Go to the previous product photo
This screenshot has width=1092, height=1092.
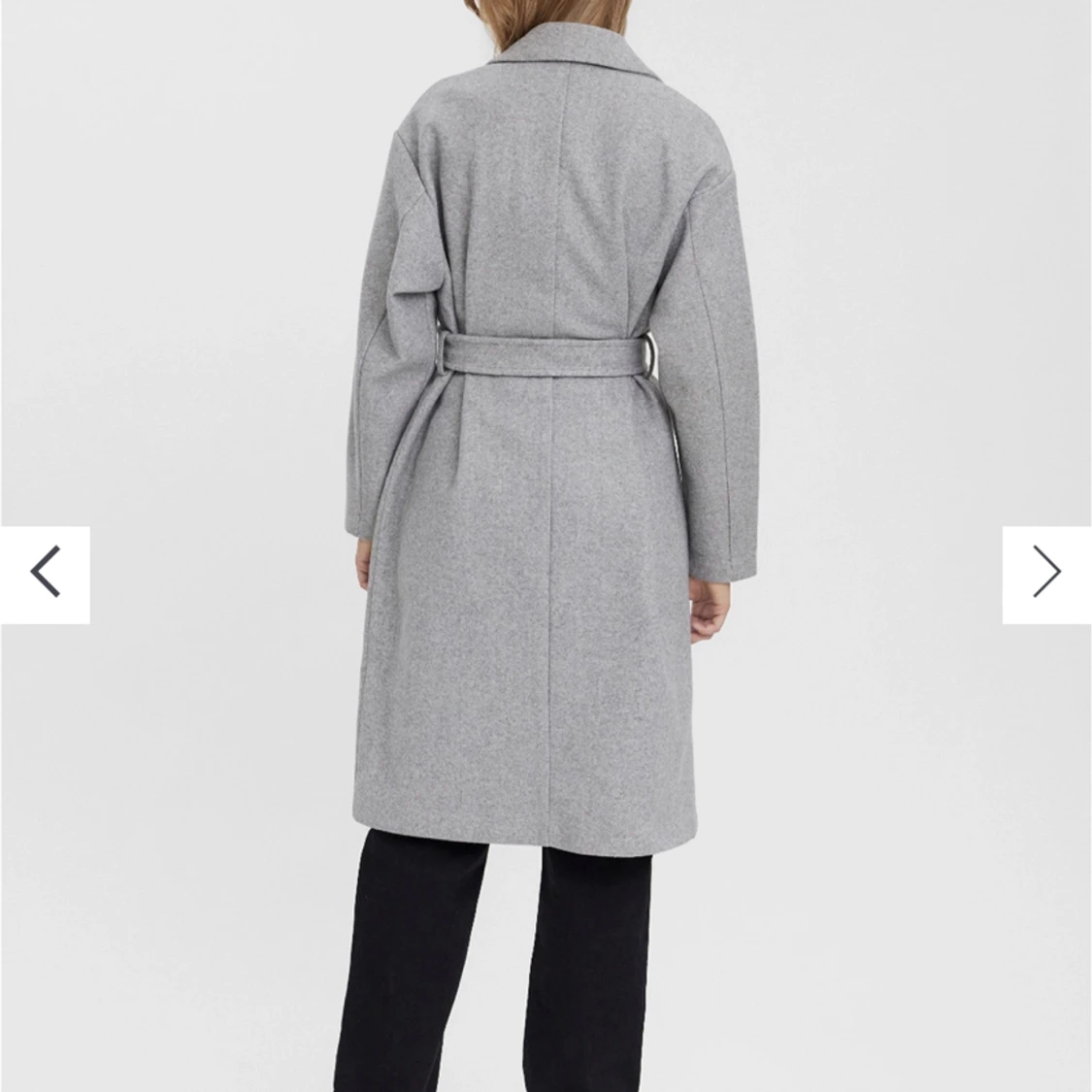click(x=45, y=574)
